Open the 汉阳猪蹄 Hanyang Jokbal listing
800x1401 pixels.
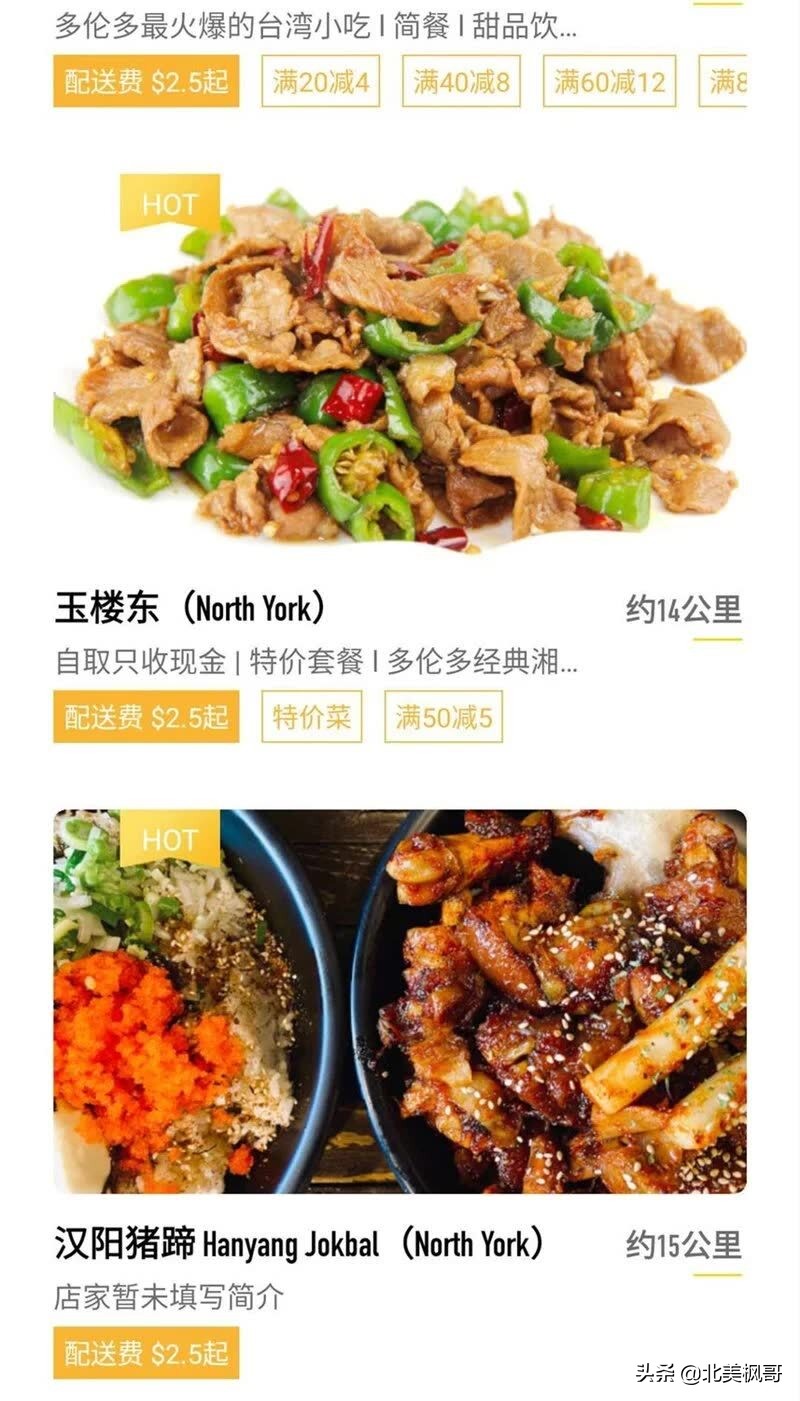(298, 1246)
